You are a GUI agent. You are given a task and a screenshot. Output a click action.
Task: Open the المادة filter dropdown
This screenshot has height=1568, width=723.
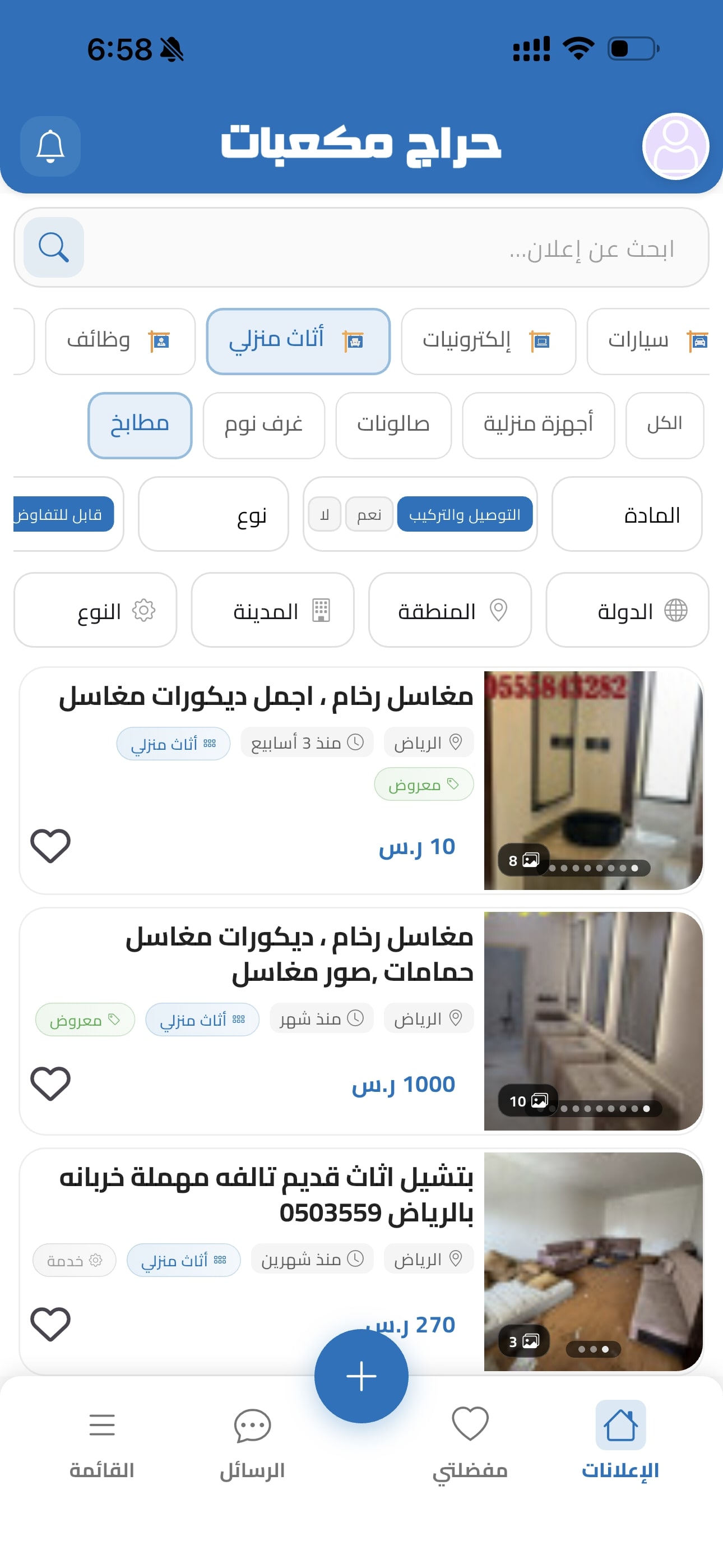626,514
